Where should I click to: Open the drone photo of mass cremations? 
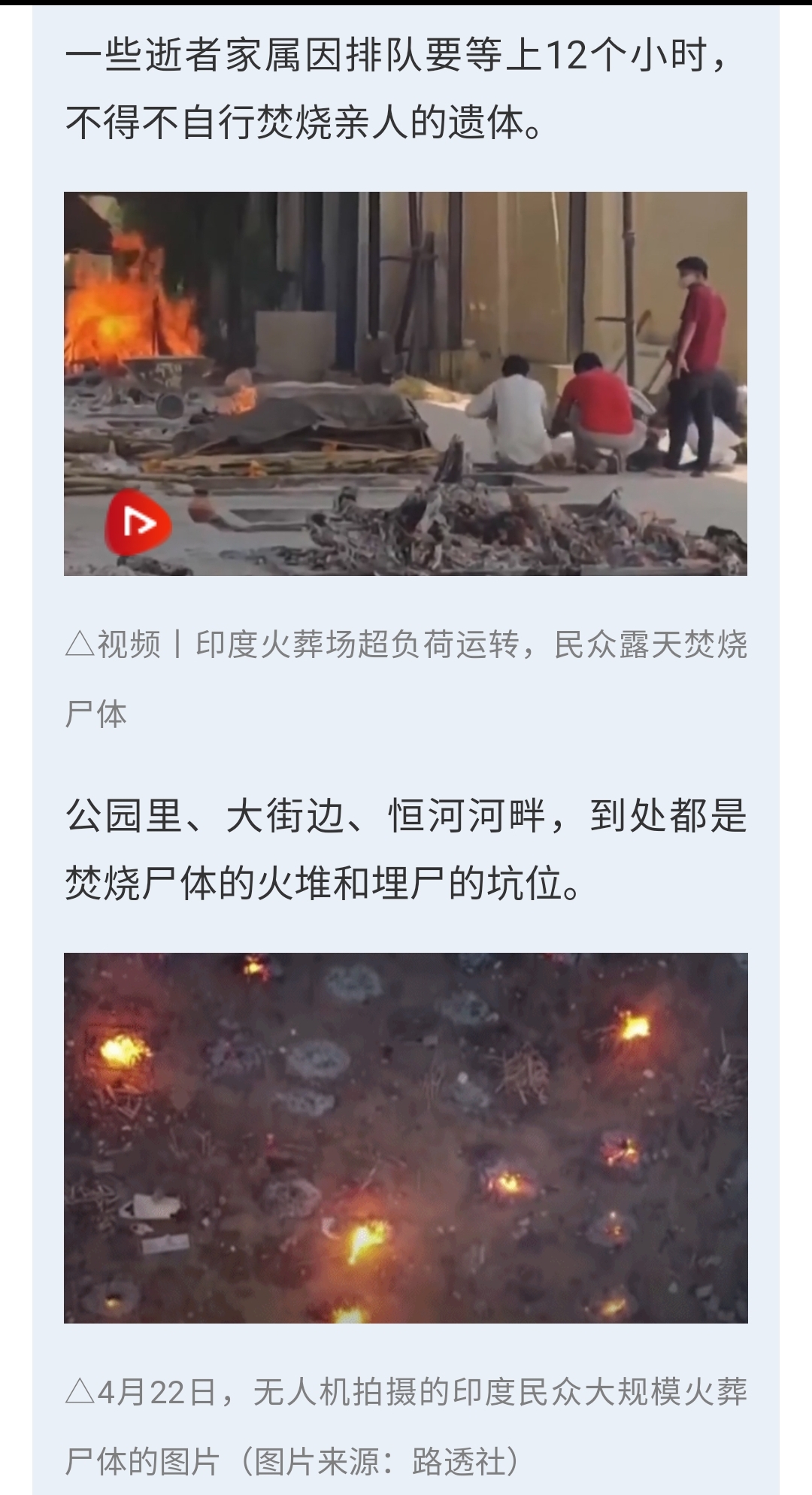[406, 1138]
